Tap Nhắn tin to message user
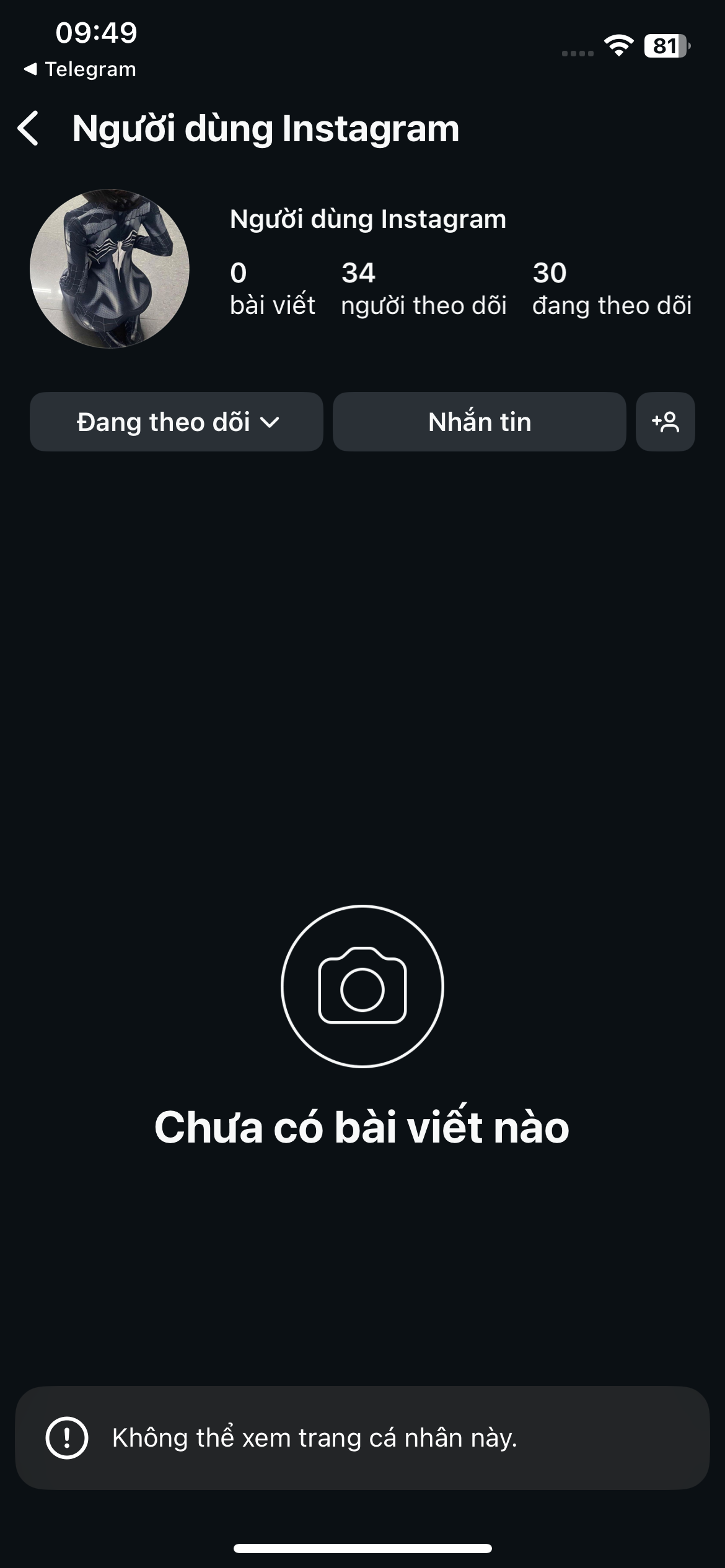This screenshot has height=1568, width=725. click(479, 422)
